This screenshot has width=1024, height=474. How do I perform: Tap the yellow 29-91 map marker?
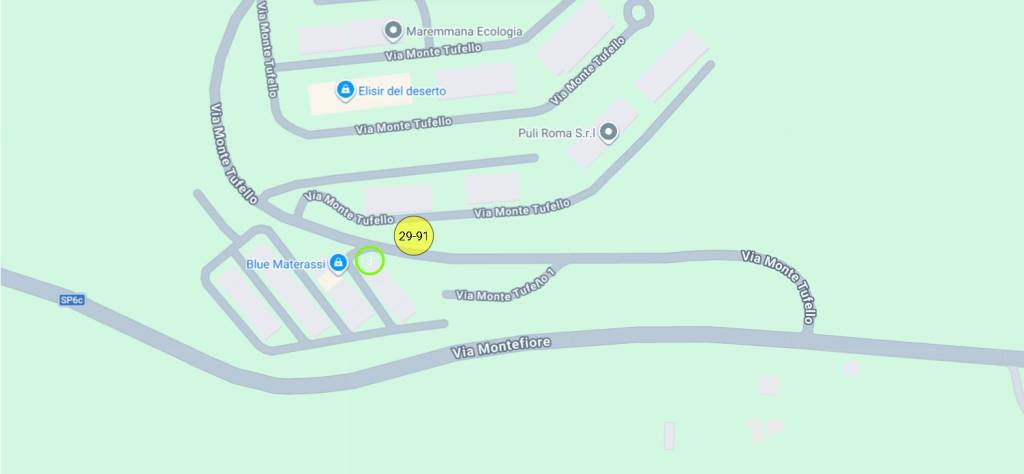coord(413,236)
